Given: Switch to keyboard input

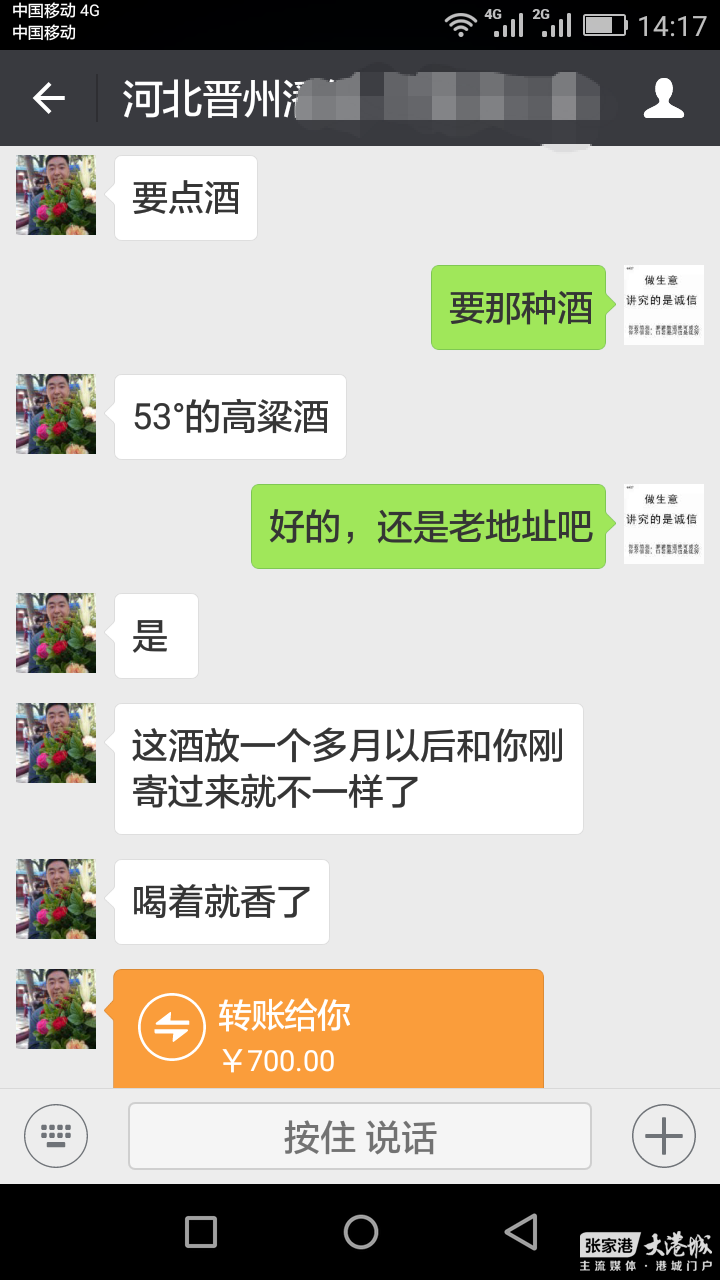Looking at the screenshot, I should pos(56,1136).
